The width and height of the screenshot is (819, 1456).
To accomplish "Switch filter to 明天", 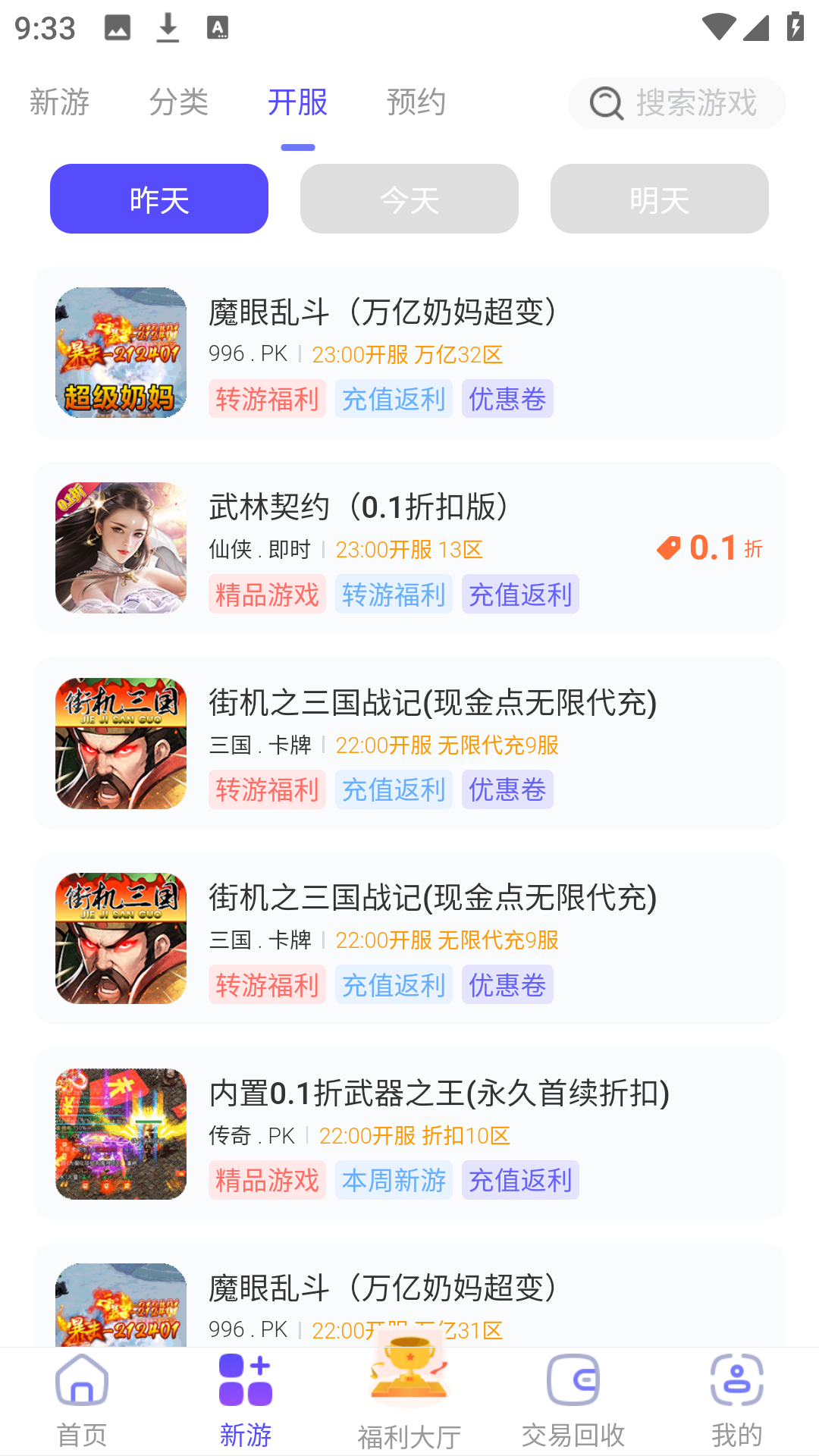I will [x=659, y=199].
